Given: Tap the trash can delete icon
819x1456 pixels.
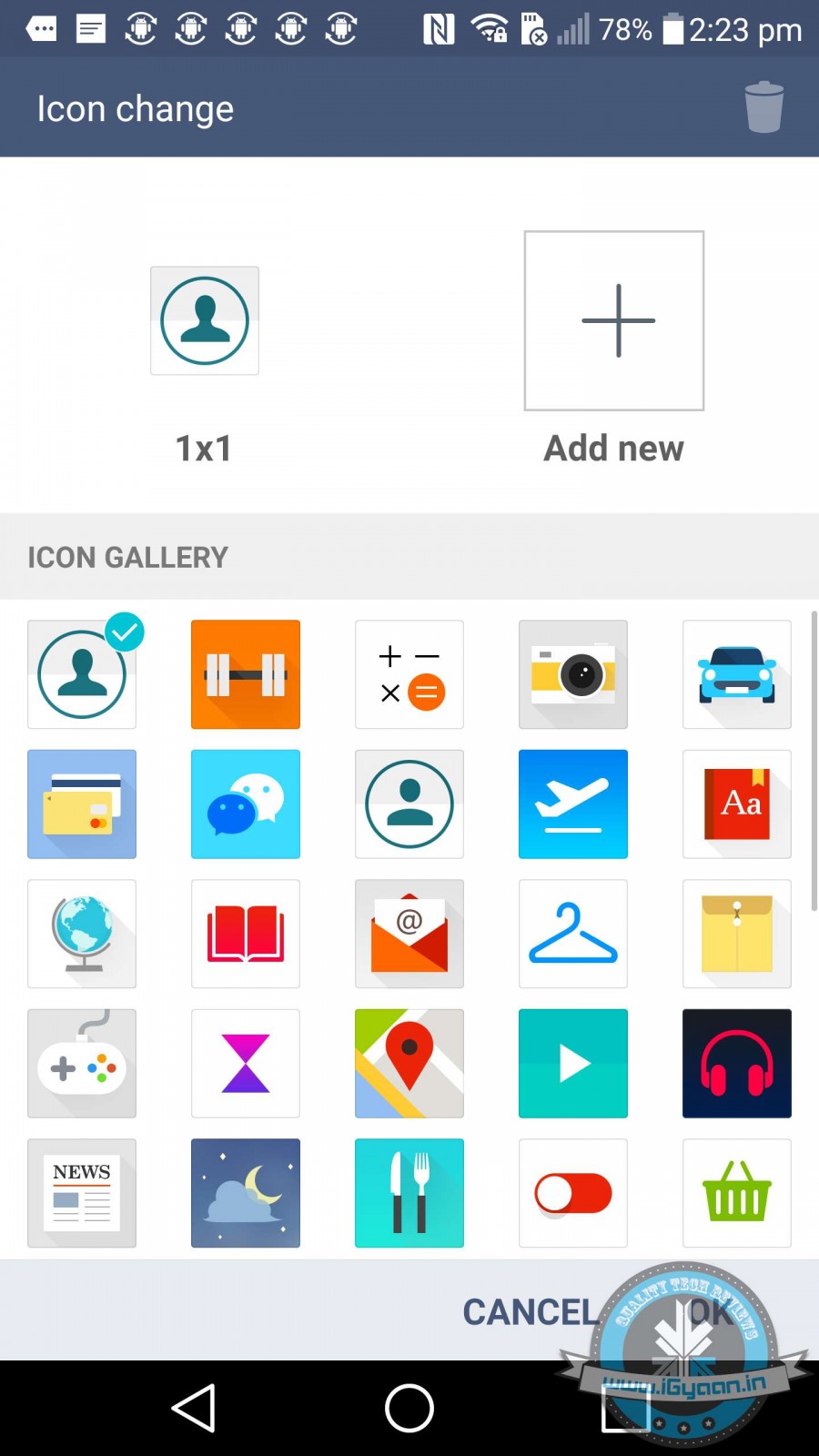Looking at the screenshot, I should tap(763, 107).
